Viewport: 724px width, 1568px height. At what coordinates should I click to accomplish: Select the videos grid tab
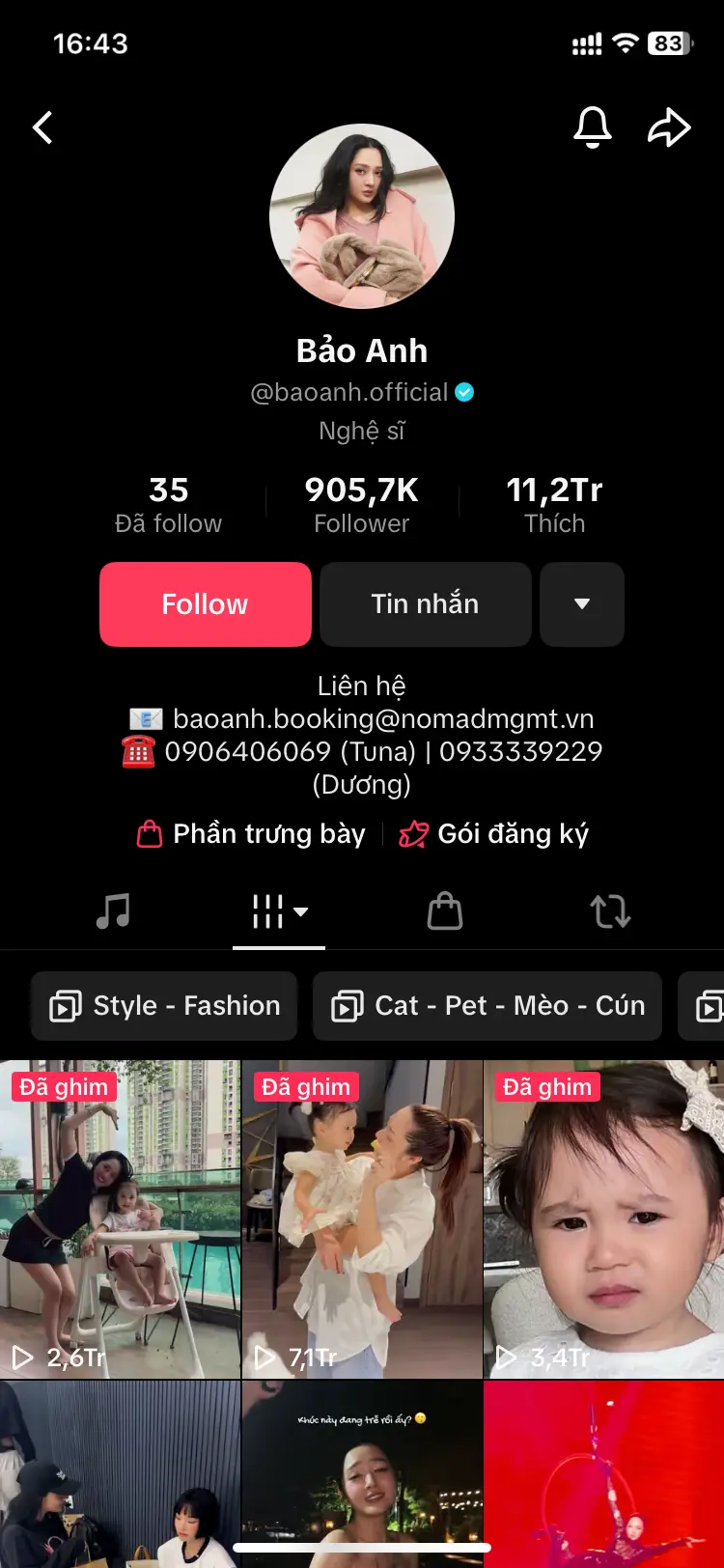[x=279, y=911]
